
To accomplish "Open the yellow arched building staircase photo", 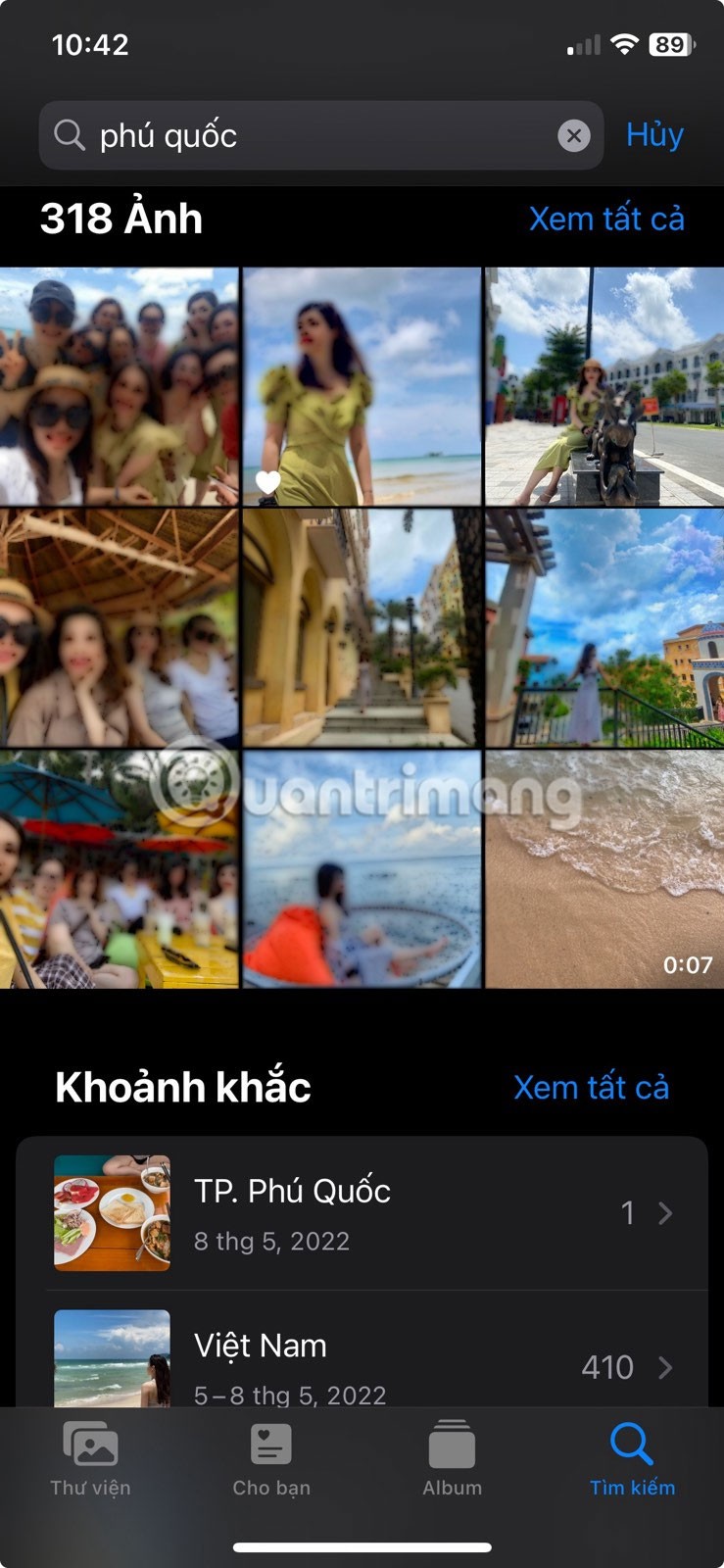I will coord(362,627).
